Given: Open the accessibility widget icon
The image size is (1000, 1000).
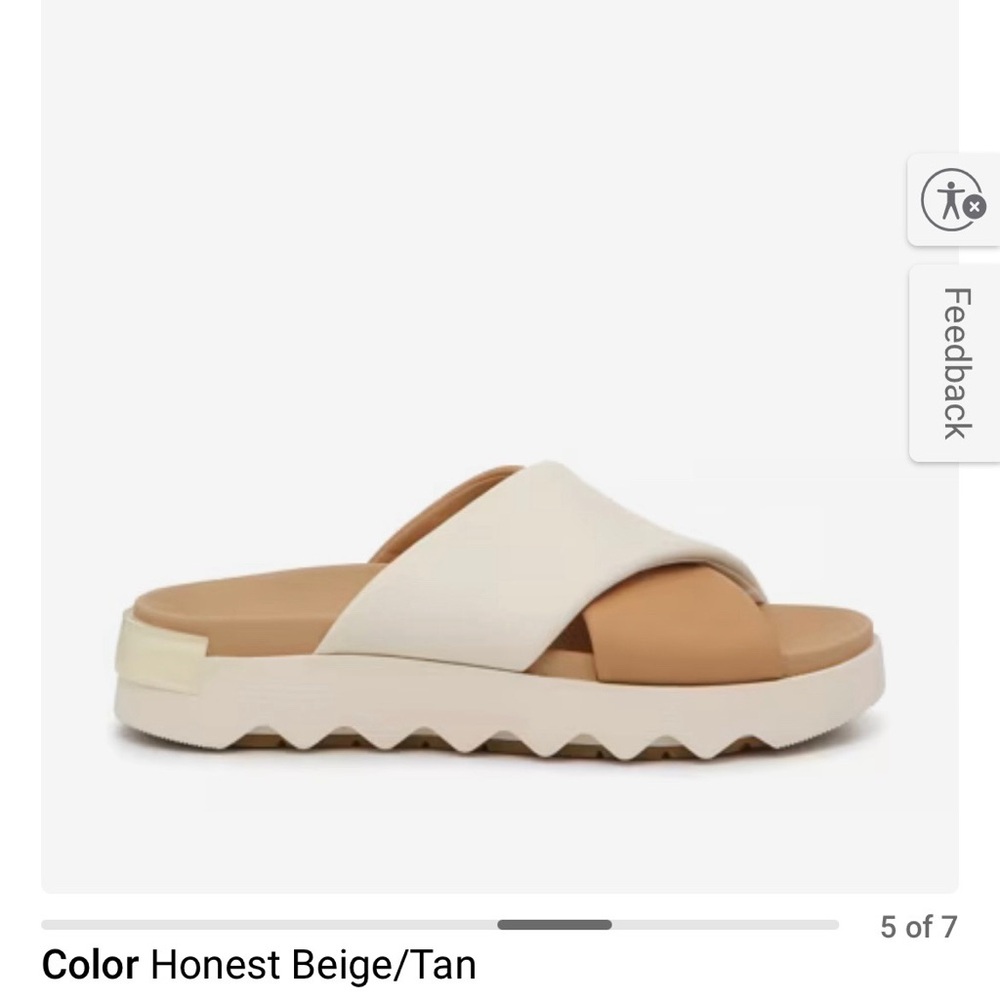Looking at the screenshot, I should (952, 198).
